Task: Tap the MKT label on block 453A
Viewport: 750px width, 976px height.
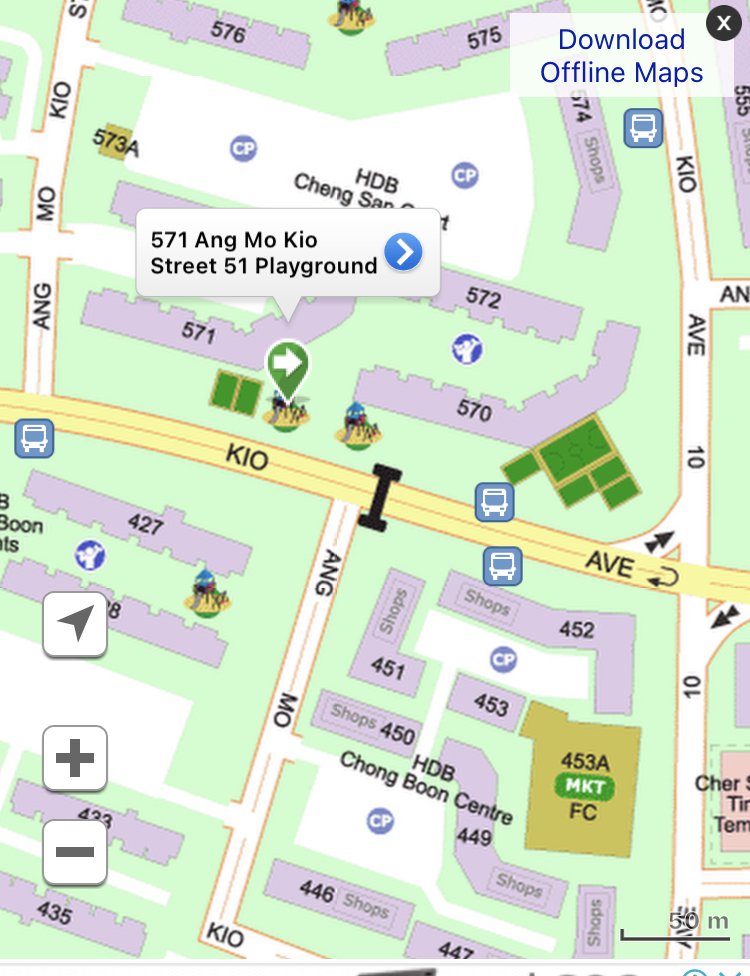Action: click(x=584, y=786)
